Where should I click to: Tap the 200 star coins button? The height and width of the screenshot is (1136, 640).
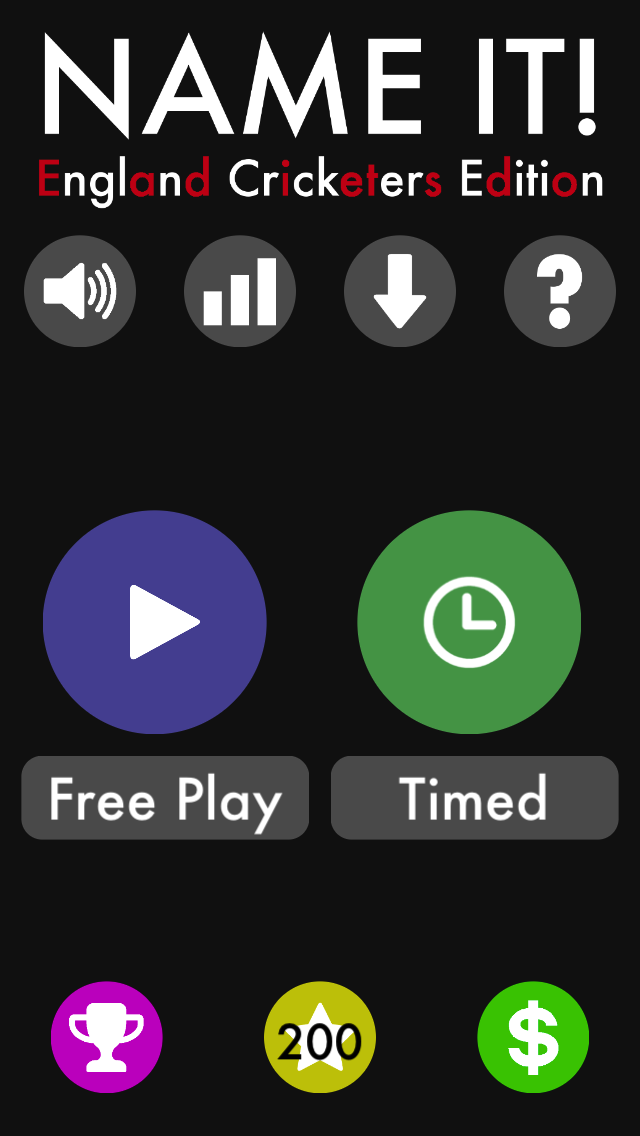point(320,1037)
